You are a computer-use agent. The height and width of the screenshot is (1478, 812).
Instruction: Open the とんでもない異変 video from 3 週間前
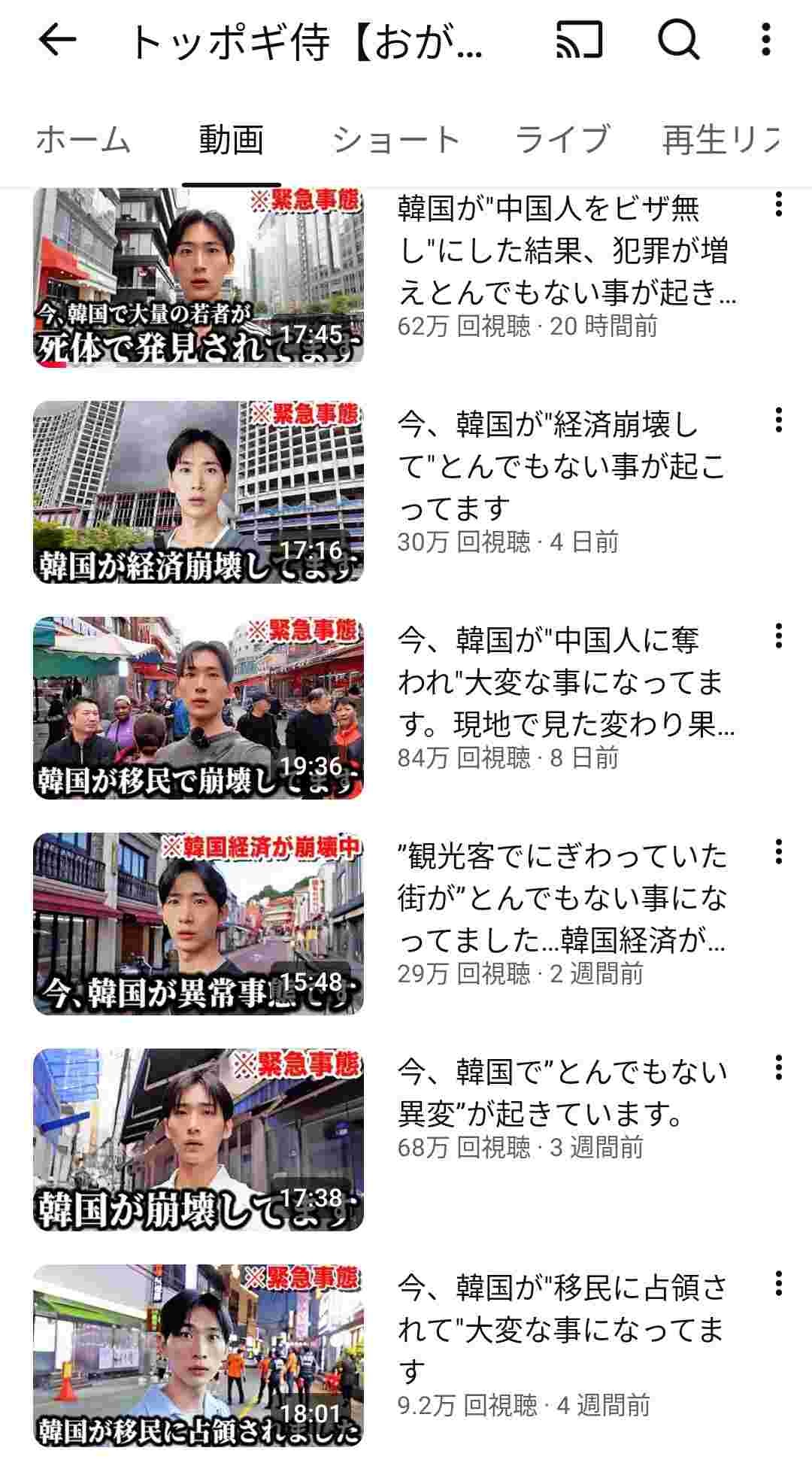click(198, 1140)
